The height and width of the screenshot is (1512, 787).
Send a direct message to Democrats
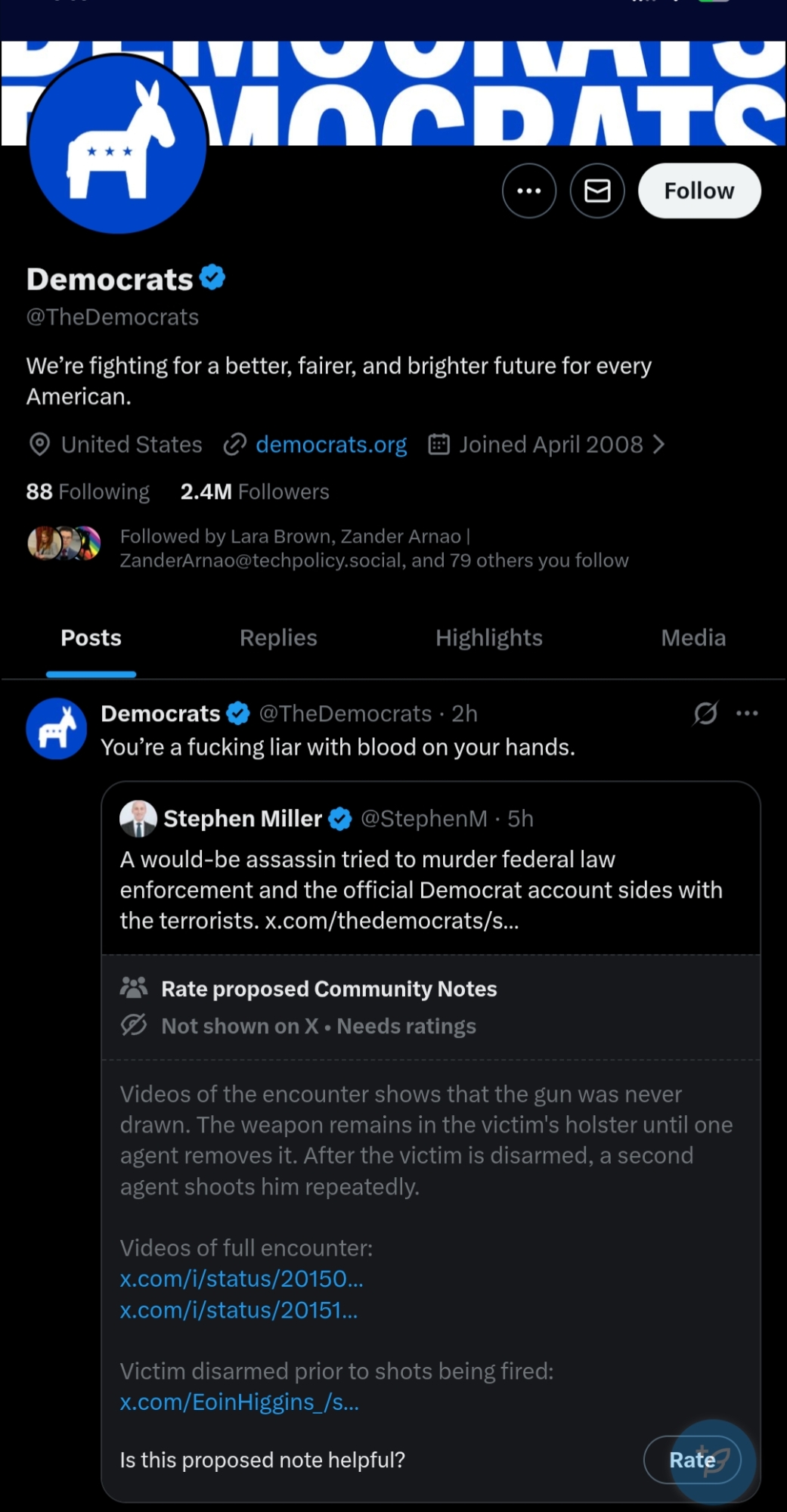click(597, 191)
